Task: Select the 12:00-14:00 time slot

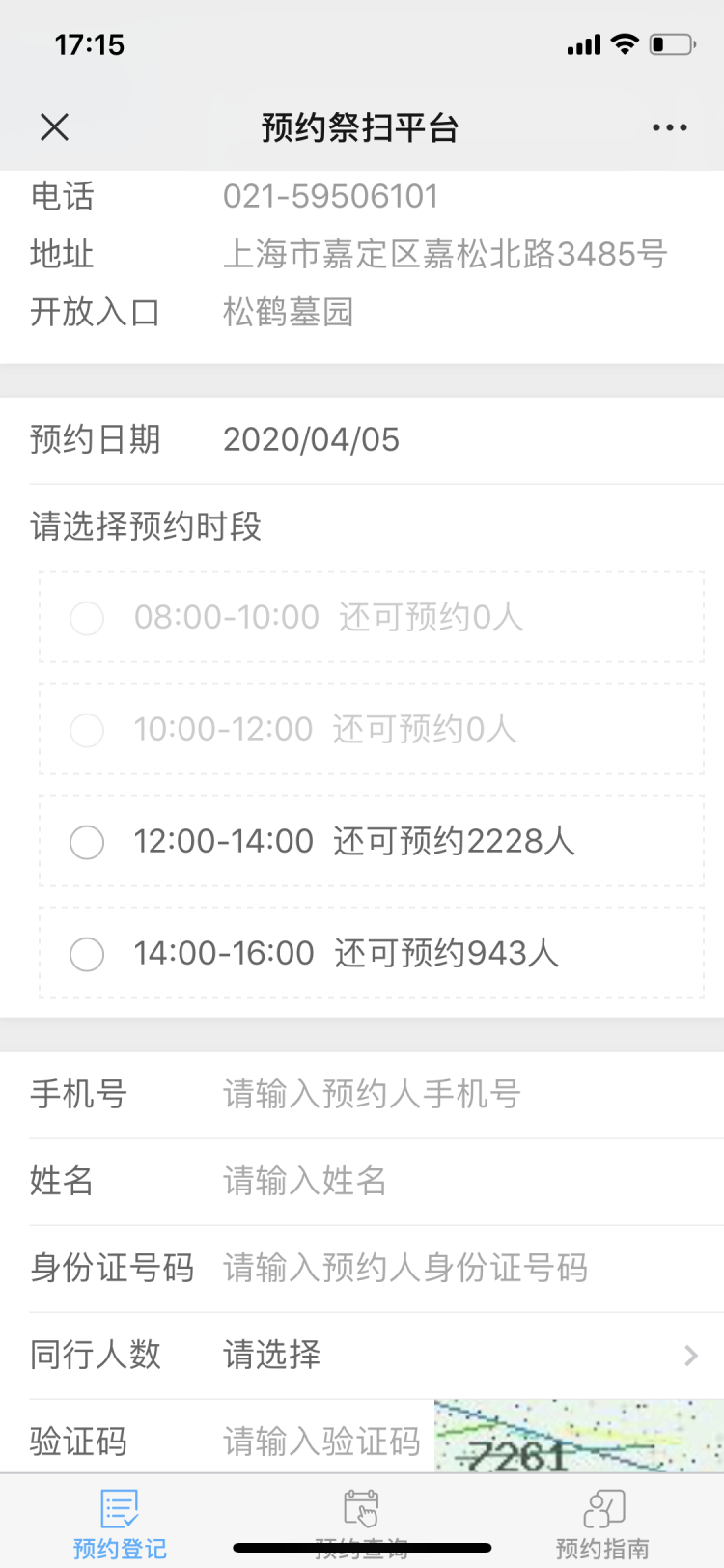Action: click(x=87, y=842)
